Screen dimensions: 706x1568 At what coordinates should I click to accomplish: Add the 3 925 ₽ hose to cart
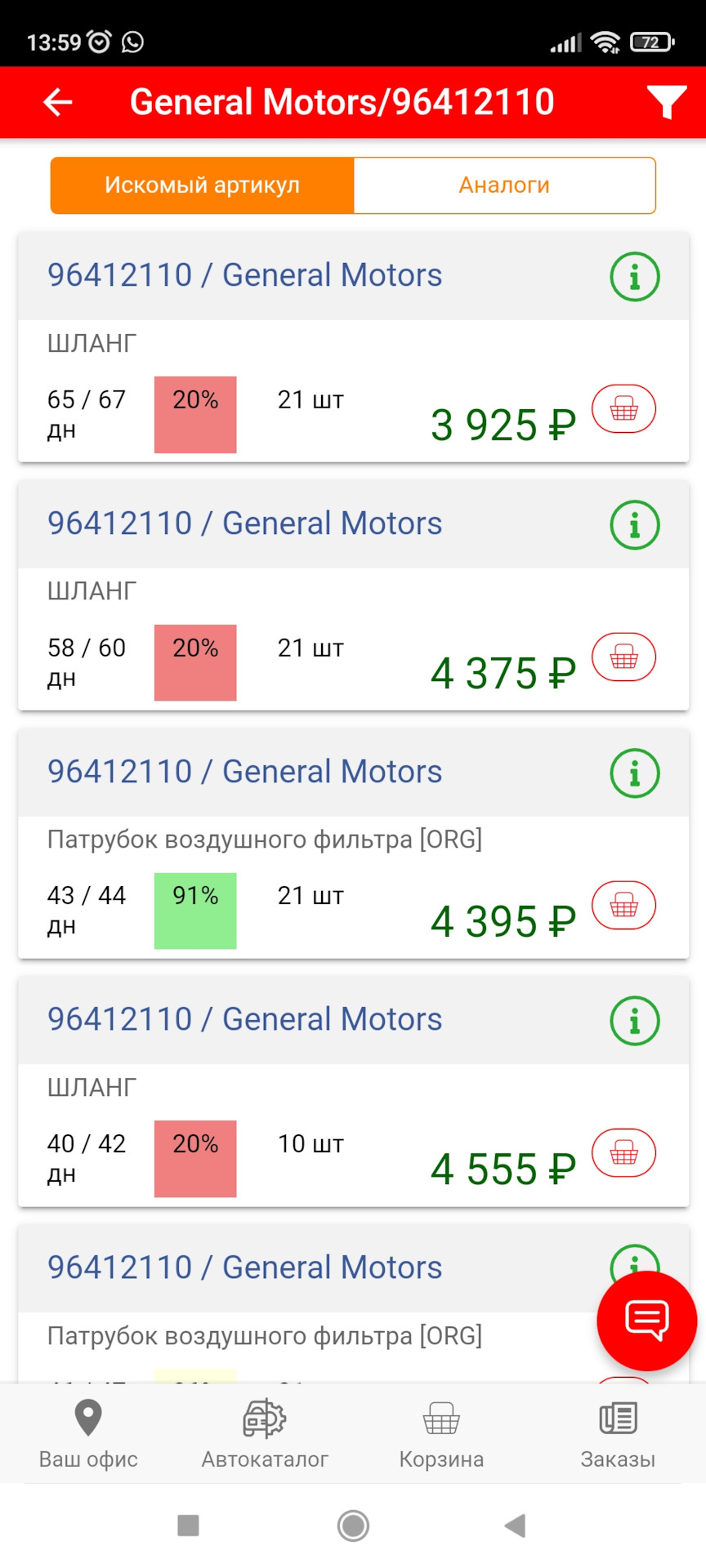623,410
